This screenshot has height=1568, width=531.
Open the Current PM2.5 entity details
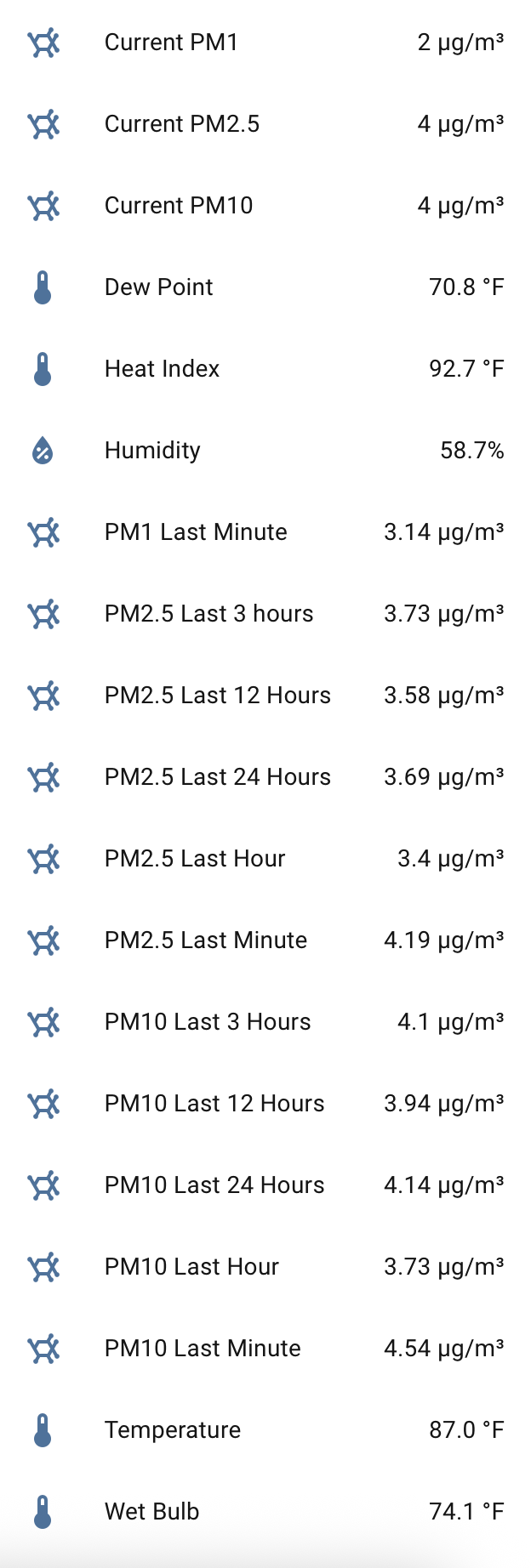coord(181,124)
